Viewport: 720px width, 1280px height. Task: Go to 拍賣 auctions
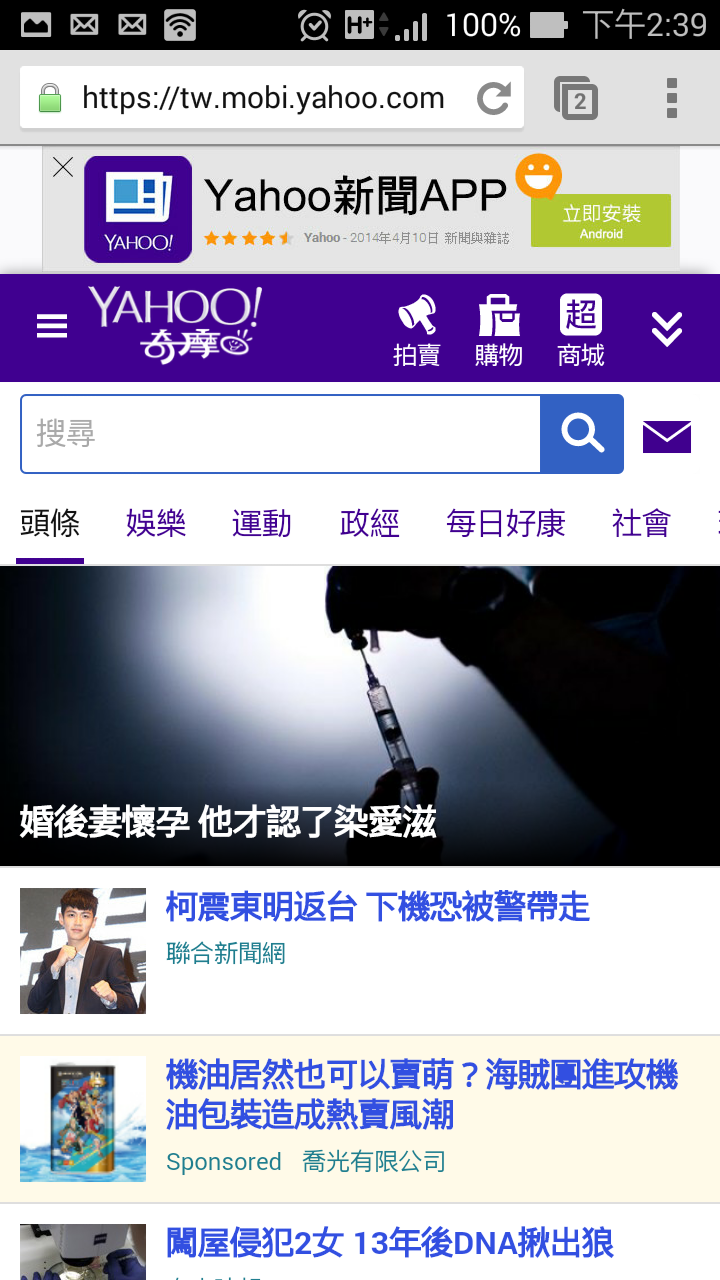[x=417, y=330]
